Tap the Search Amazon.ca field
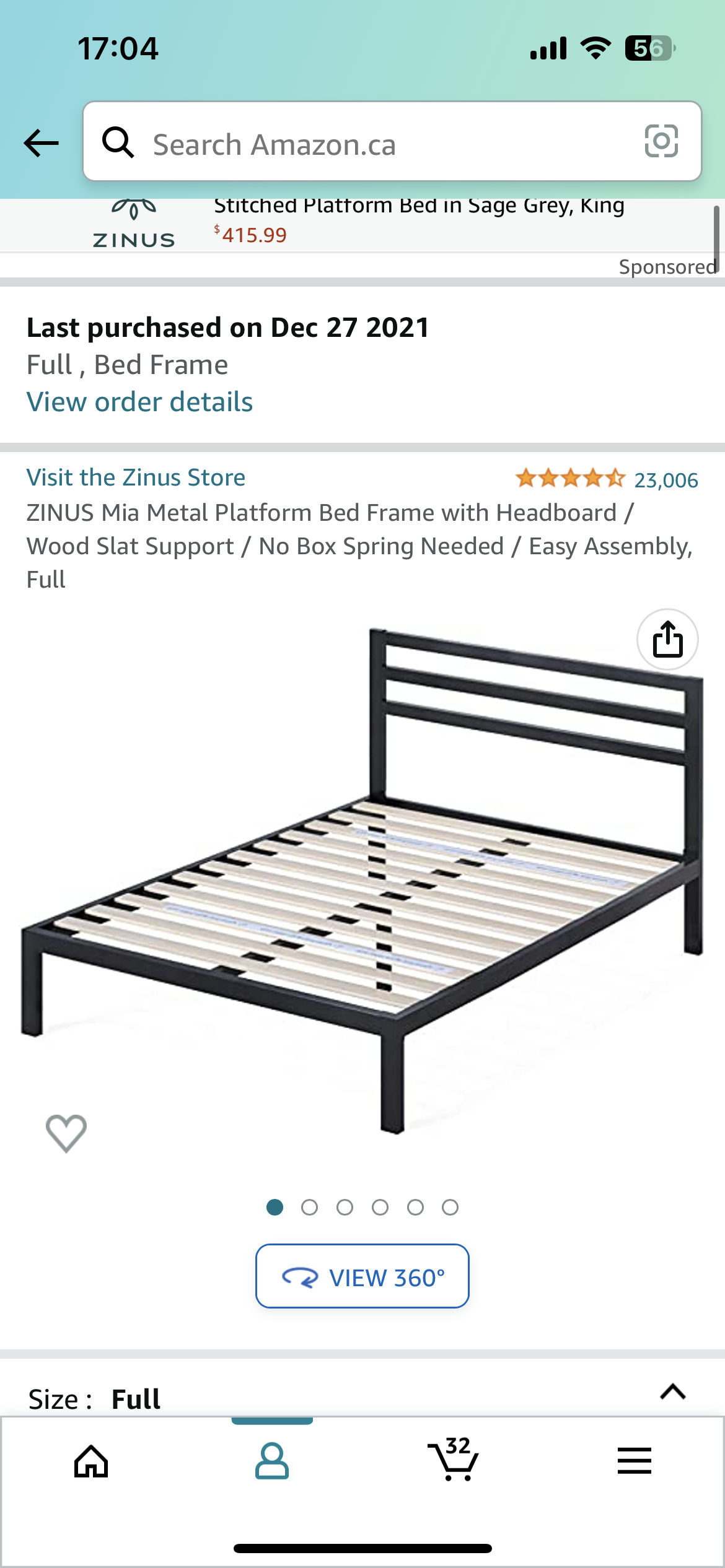Image resolution: width=725 pixels, height=1568 pixels. pos(372,144)
